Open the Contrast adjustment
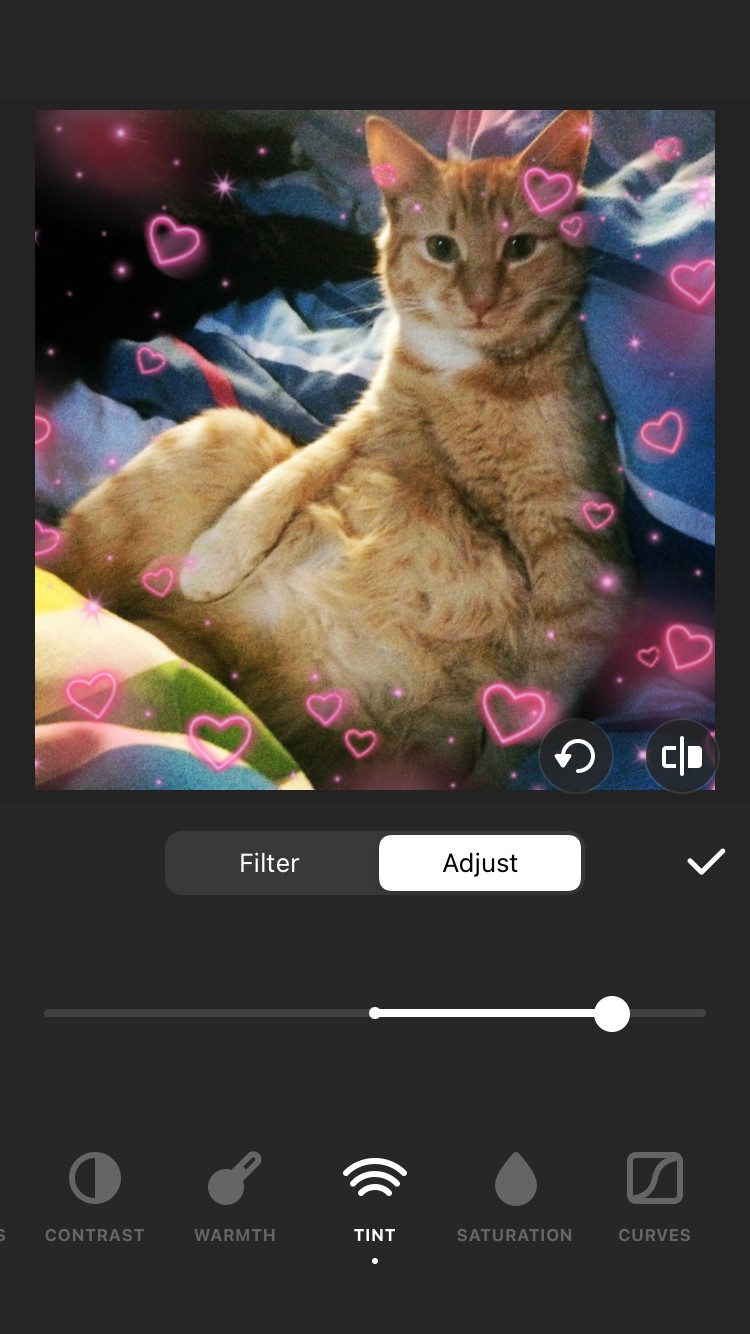Image resolution: width=750 pixels, height=1334 pixels. click(95, 1196)
